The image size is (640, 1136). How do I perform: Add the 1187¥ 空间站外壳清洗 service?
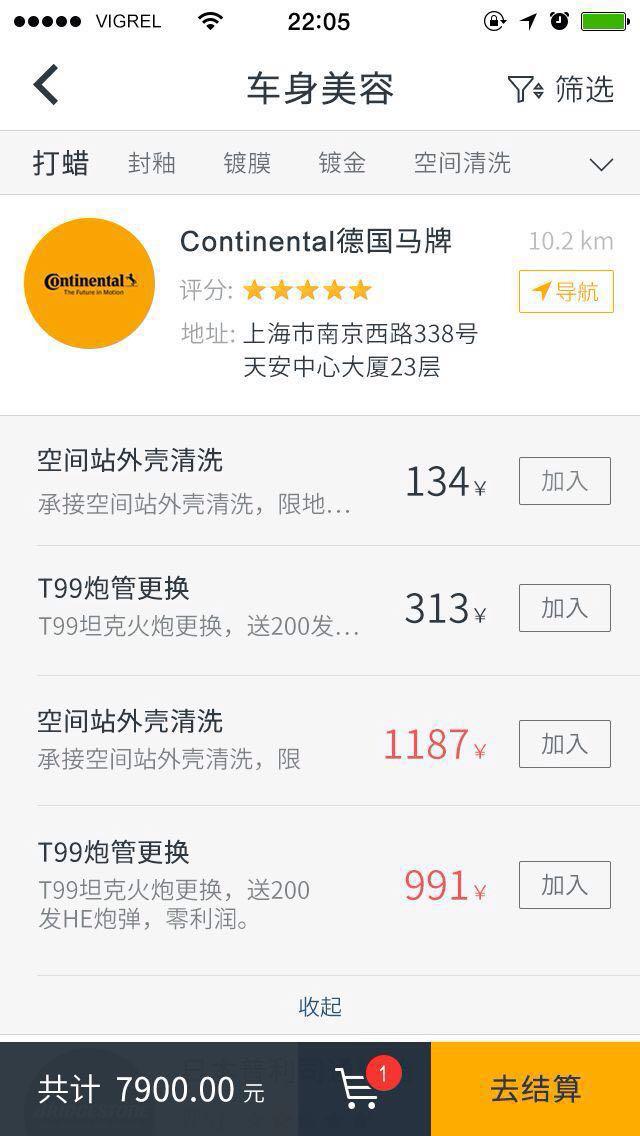click(x=565, y=744)
